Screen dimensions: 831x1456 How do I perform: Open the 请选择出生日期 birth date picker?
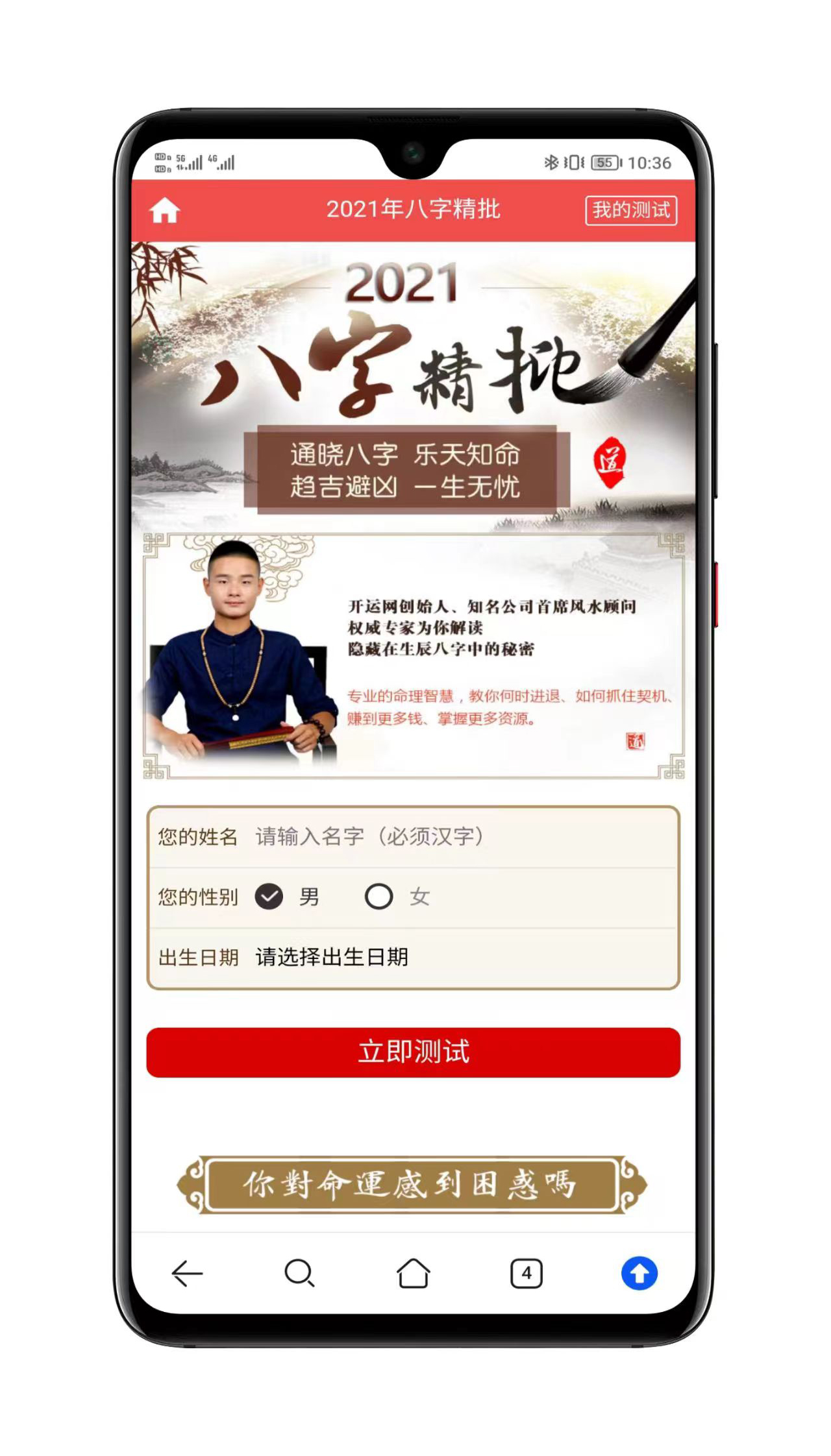tap(454, 957)
